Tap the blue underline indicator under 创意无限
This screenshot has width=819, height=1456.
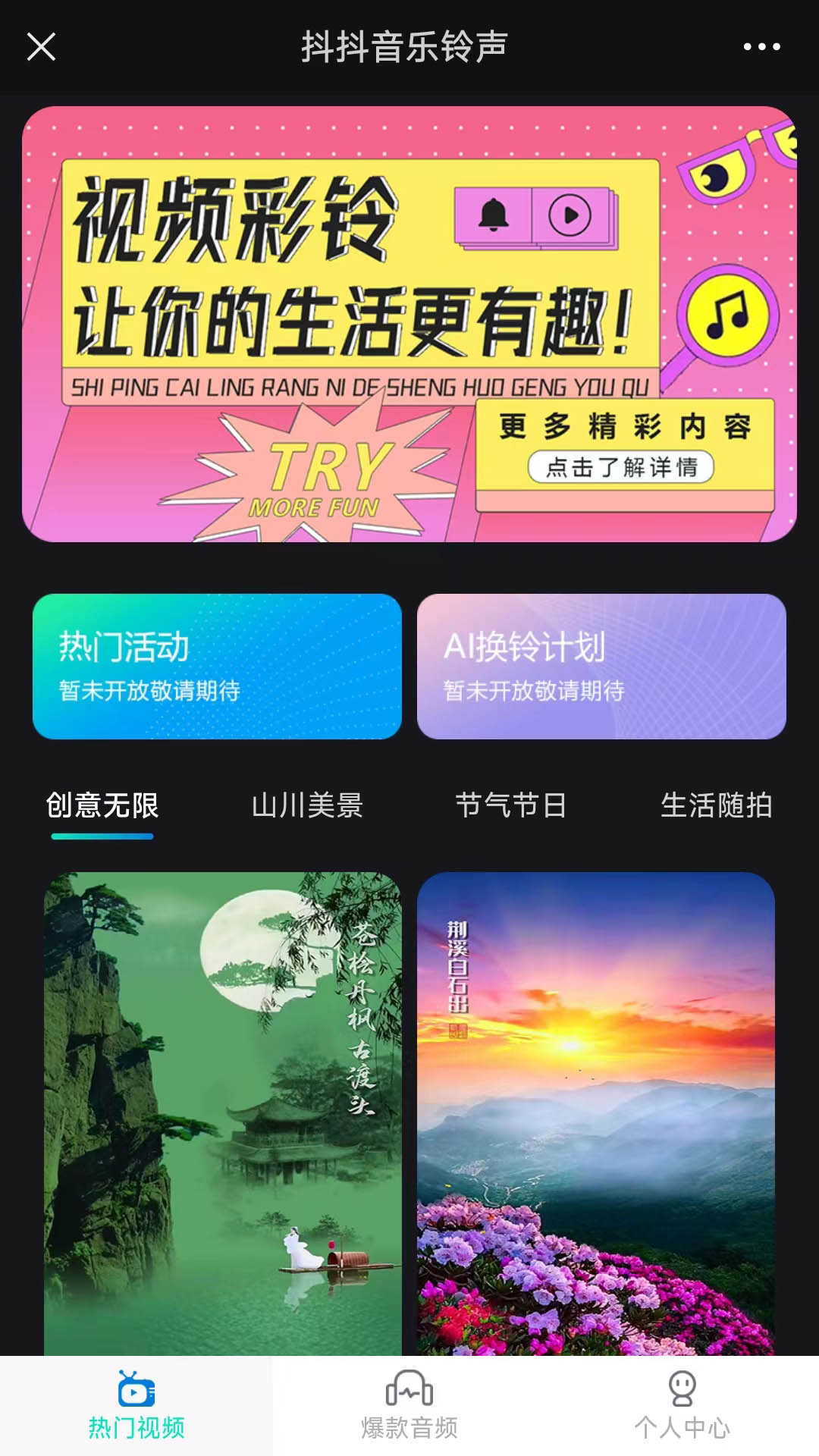102,836
